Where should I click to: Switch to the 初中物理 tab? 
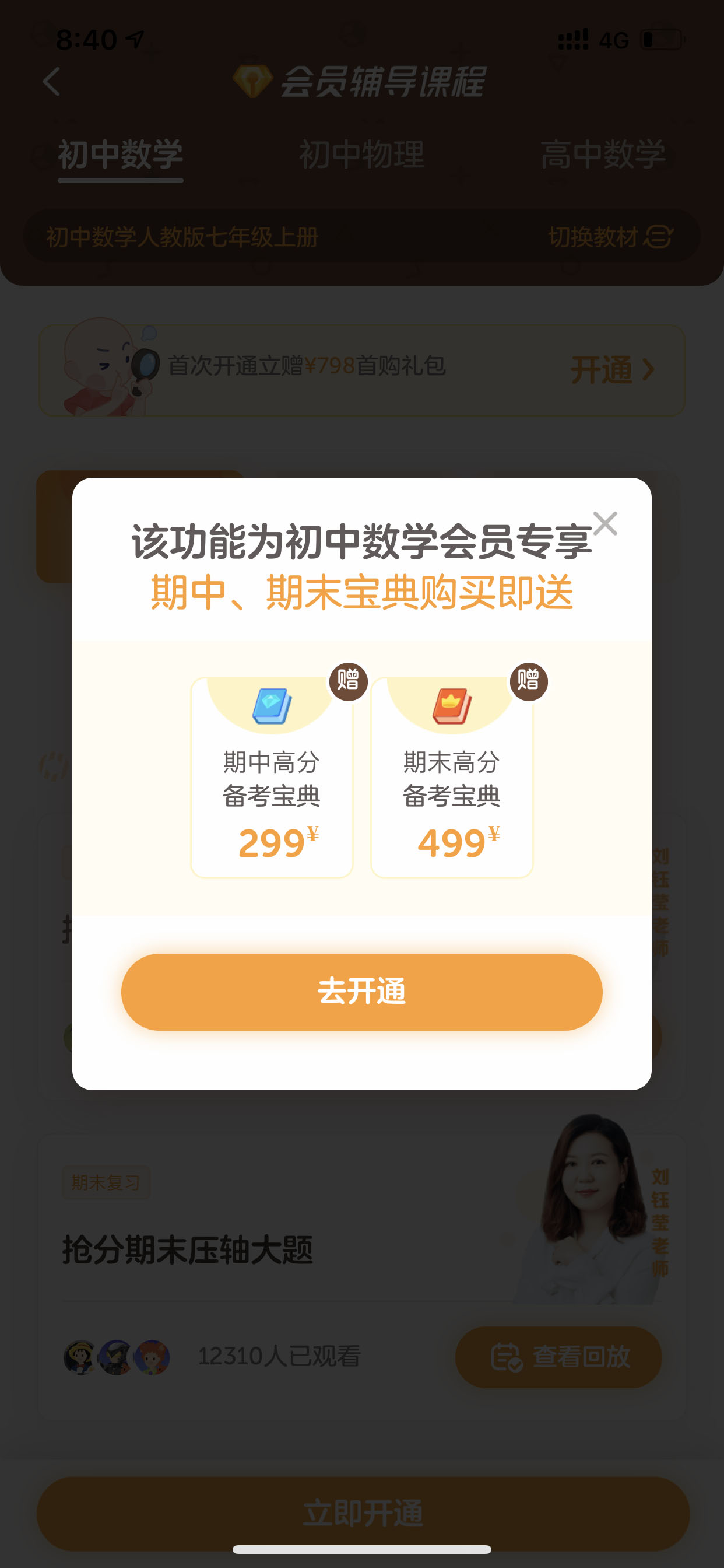[361, 155]
